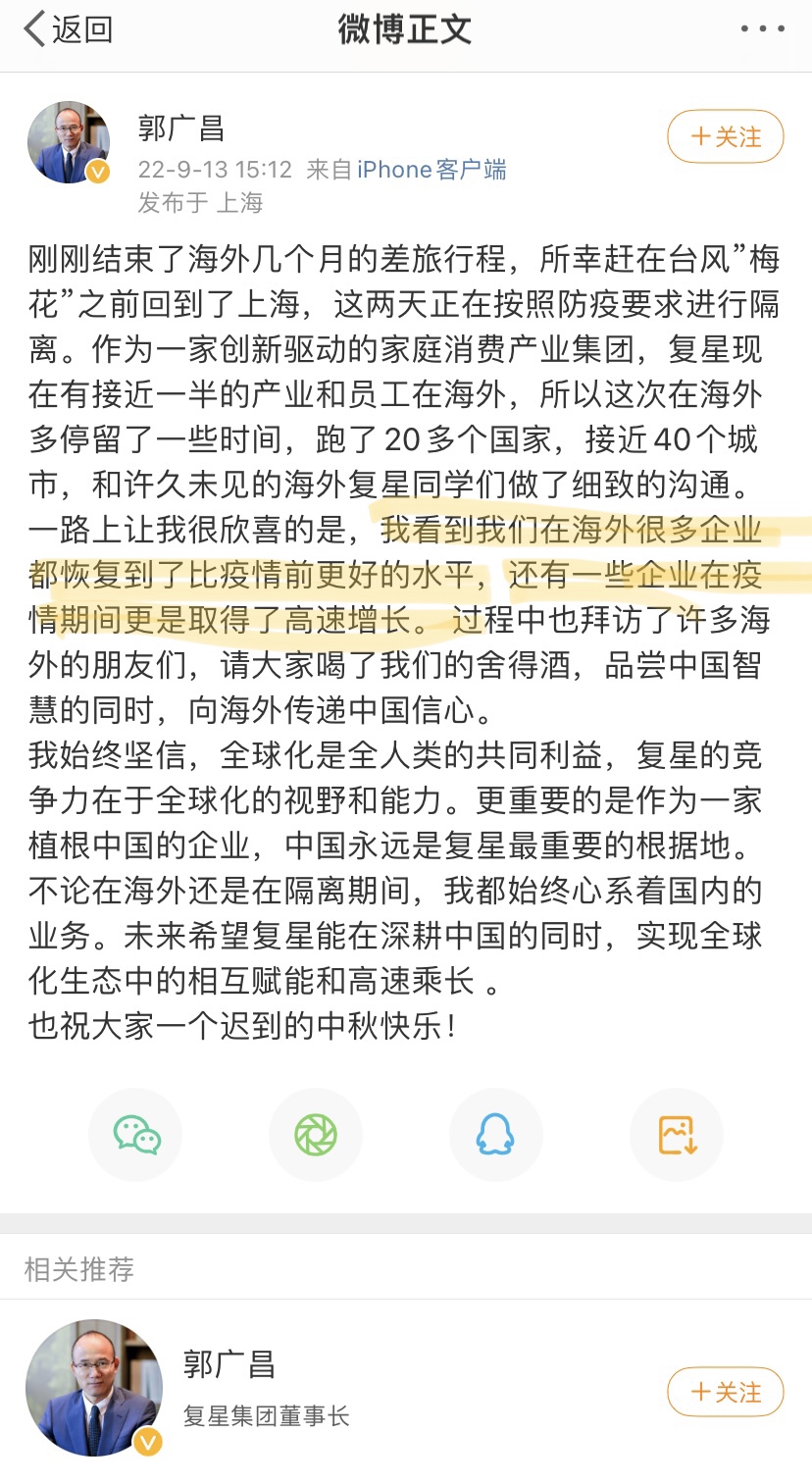812x1484 pixels.
Task: Follow 郭广昌 in 相关推荐 section
Action: click(x=726, y=1393)
